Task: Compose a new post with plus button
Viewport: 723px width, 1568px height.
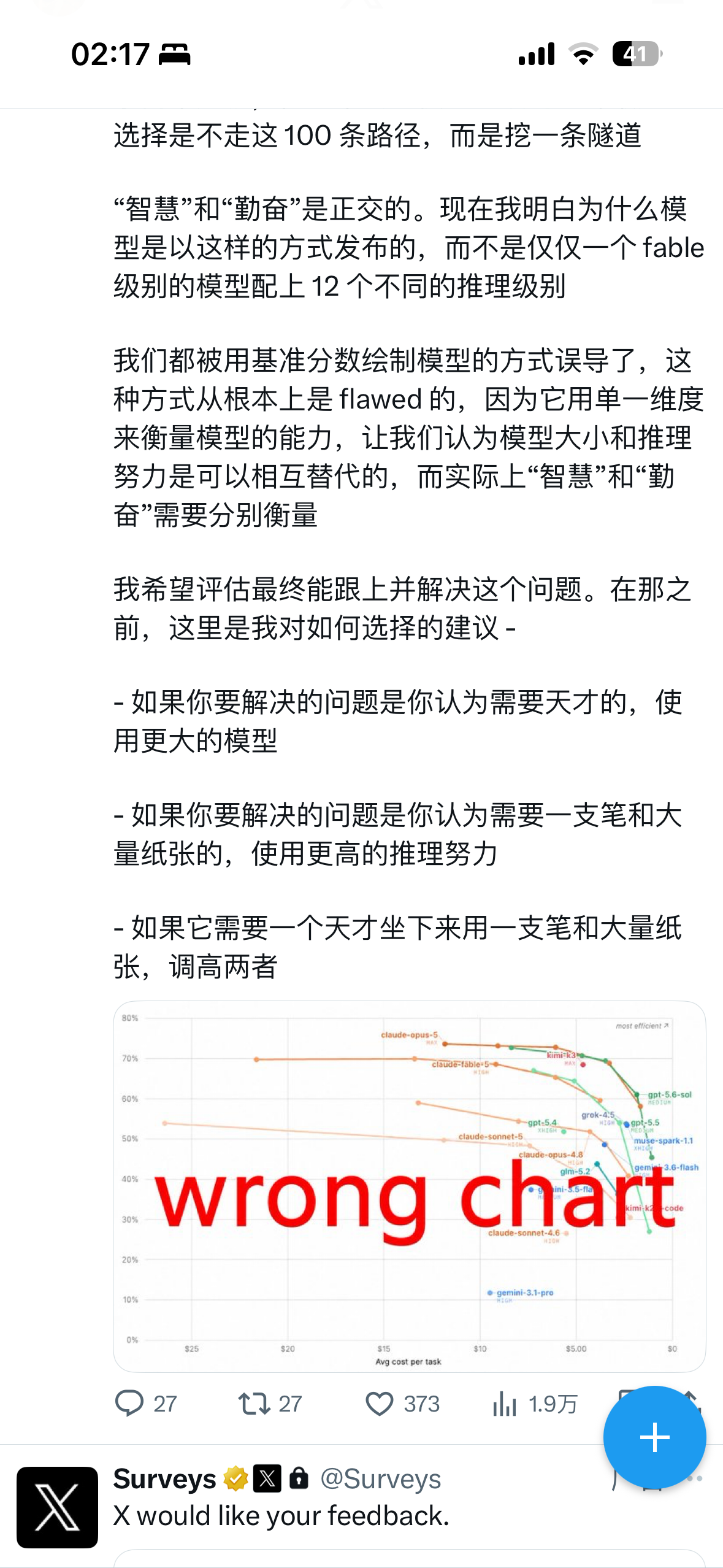Action: 654,1437
